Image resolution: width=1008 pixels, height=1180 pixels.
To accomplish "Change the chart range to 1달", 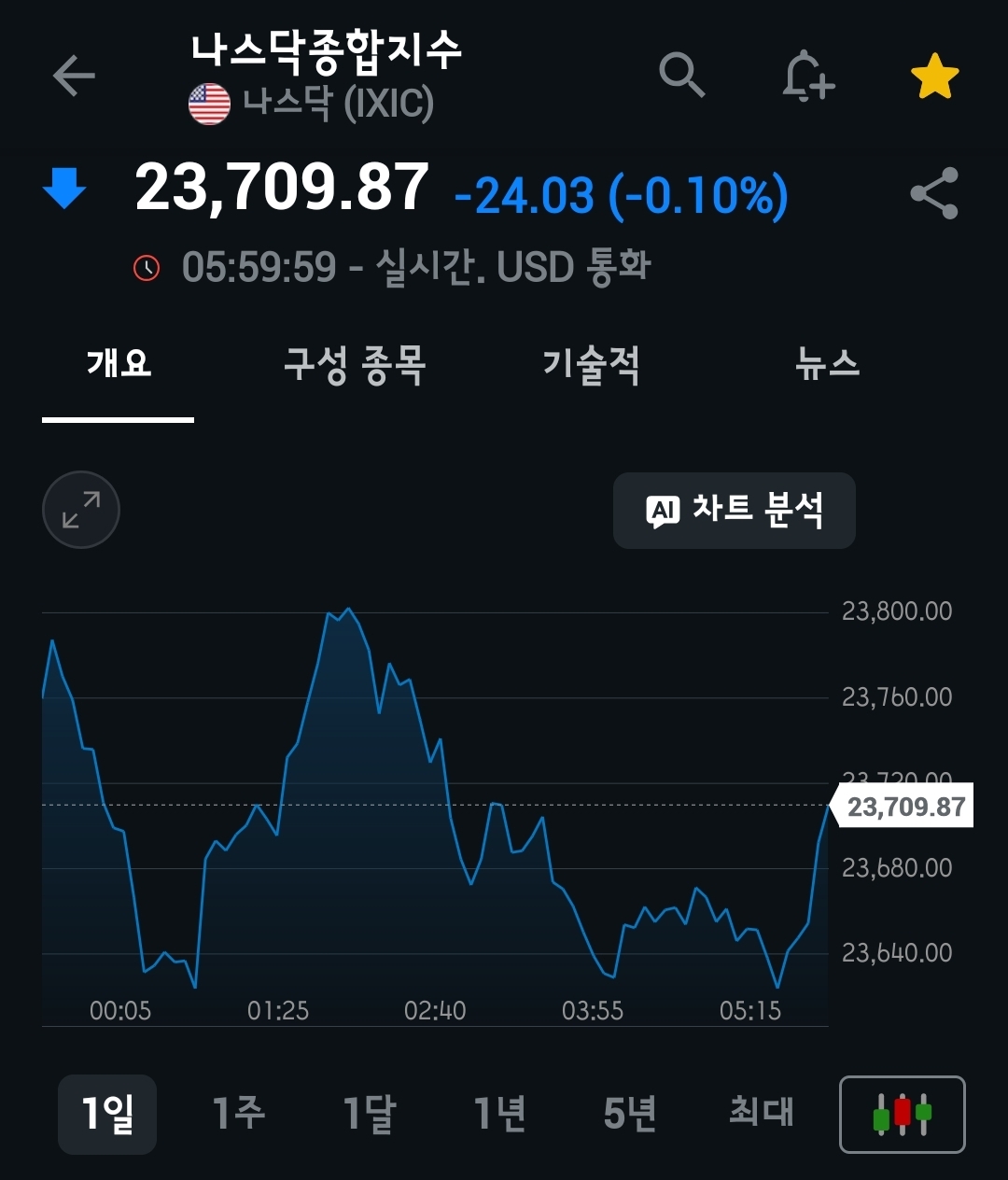I will (x=370, y=1114).
